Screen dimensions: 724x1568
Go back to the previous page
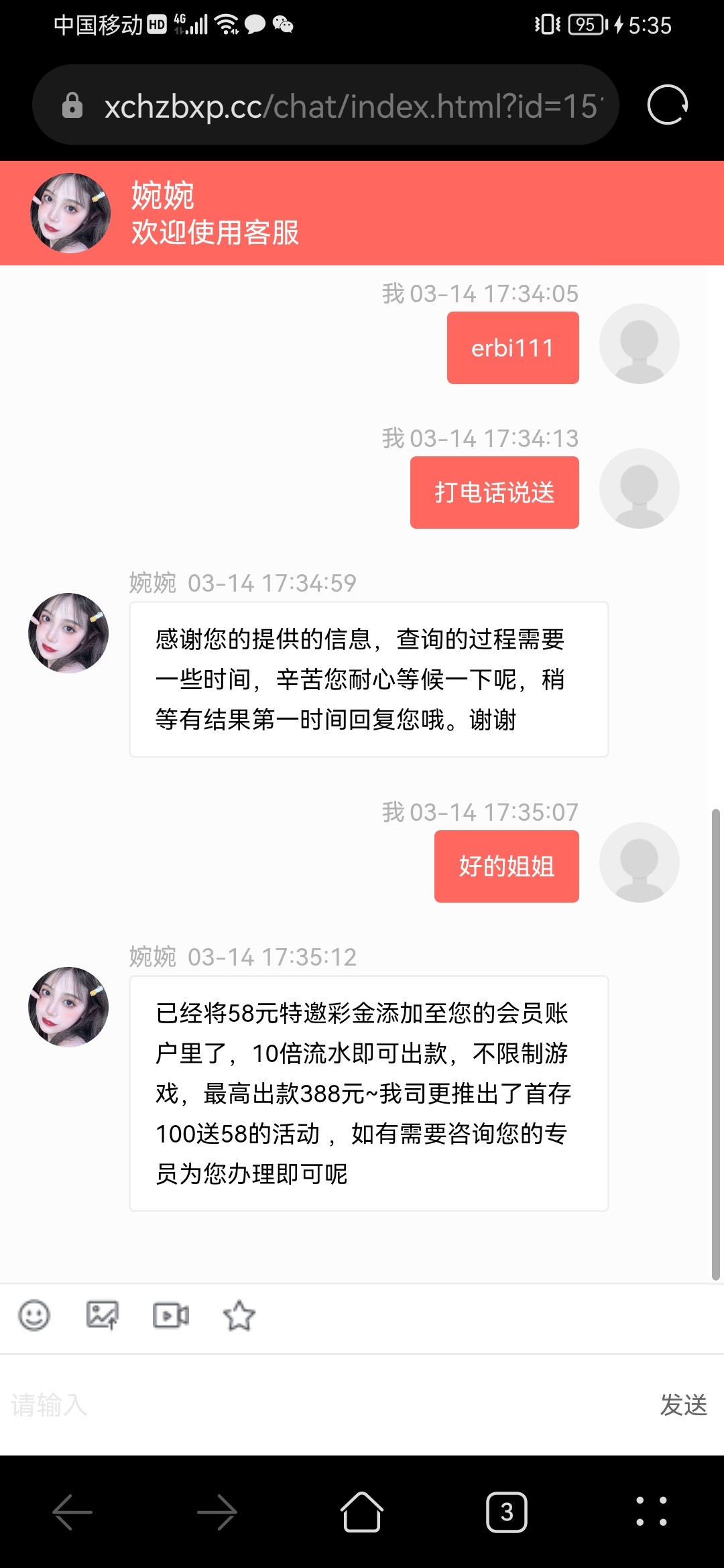click(72, 1512)
